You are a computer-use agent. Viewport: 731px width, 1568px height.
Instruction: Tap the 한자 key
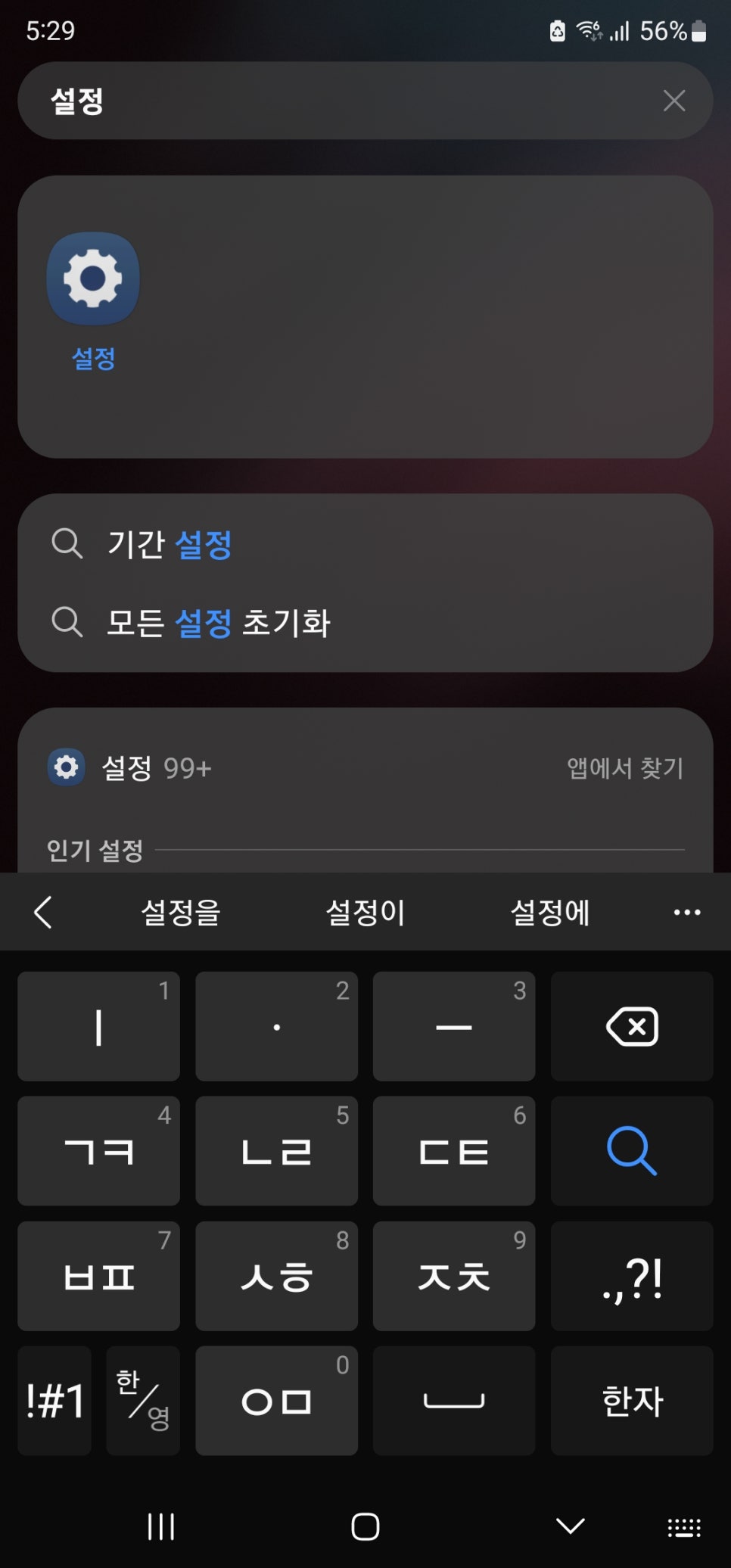click(632, 1401)
